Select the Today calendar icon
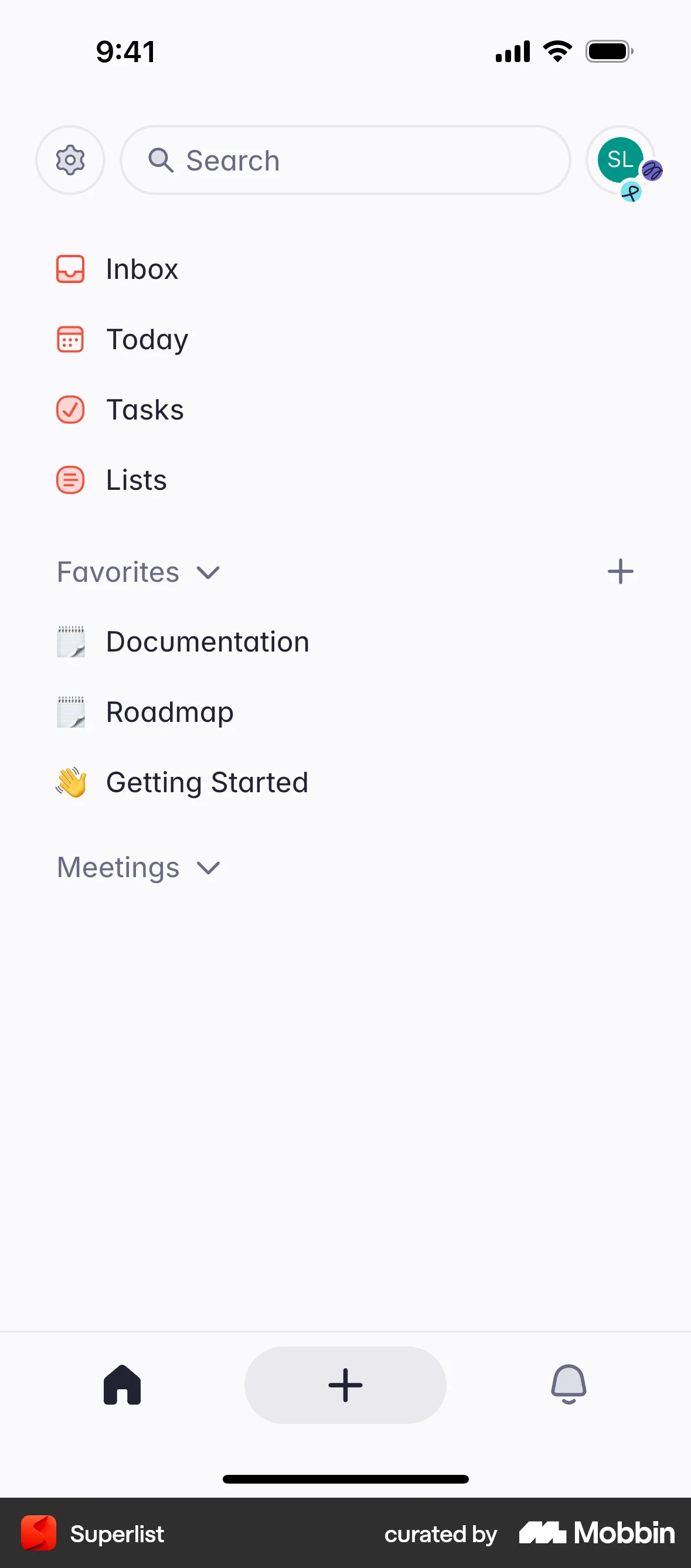The width and height of the screenshot is (691, 1568). [x=70, y=339]
